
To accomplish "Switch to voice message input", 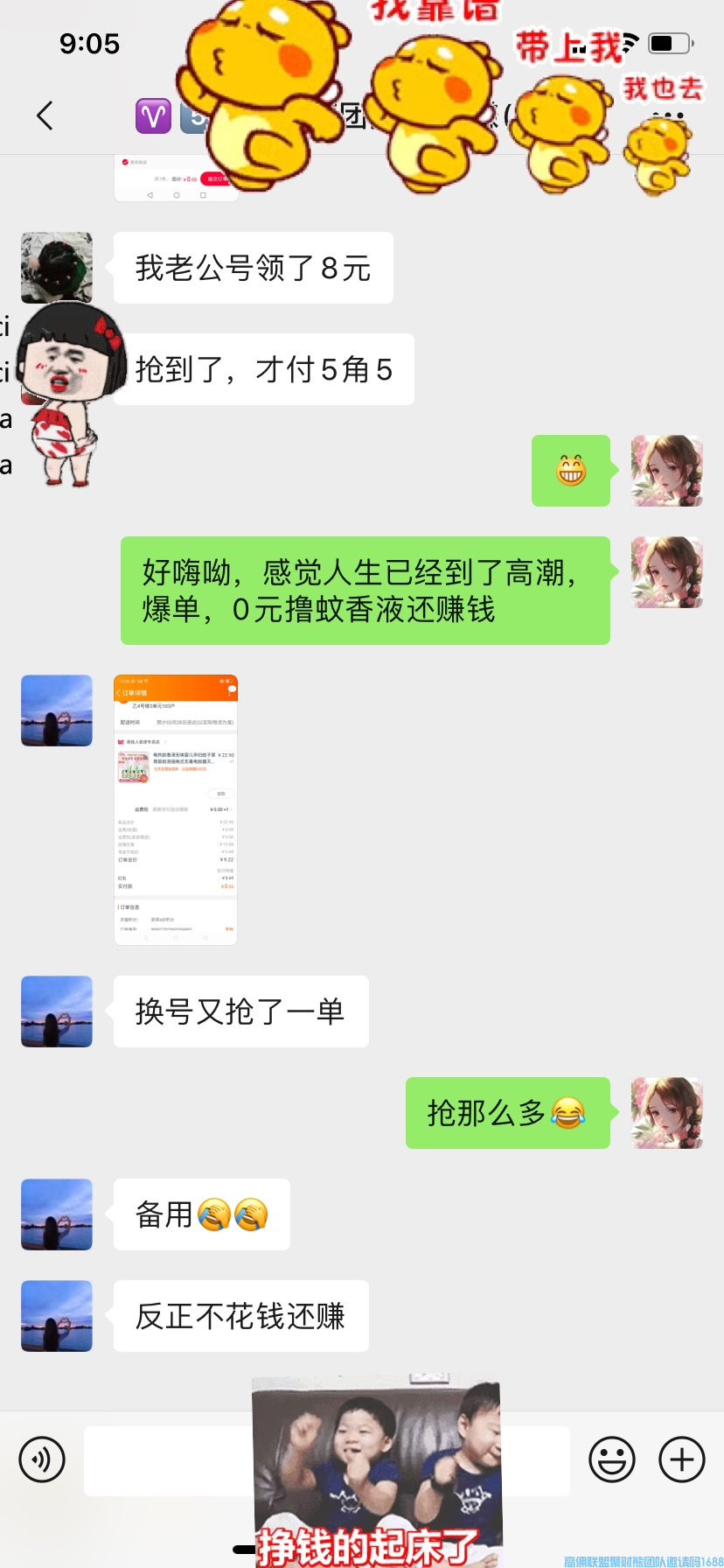I will [x=42, y=1459].
